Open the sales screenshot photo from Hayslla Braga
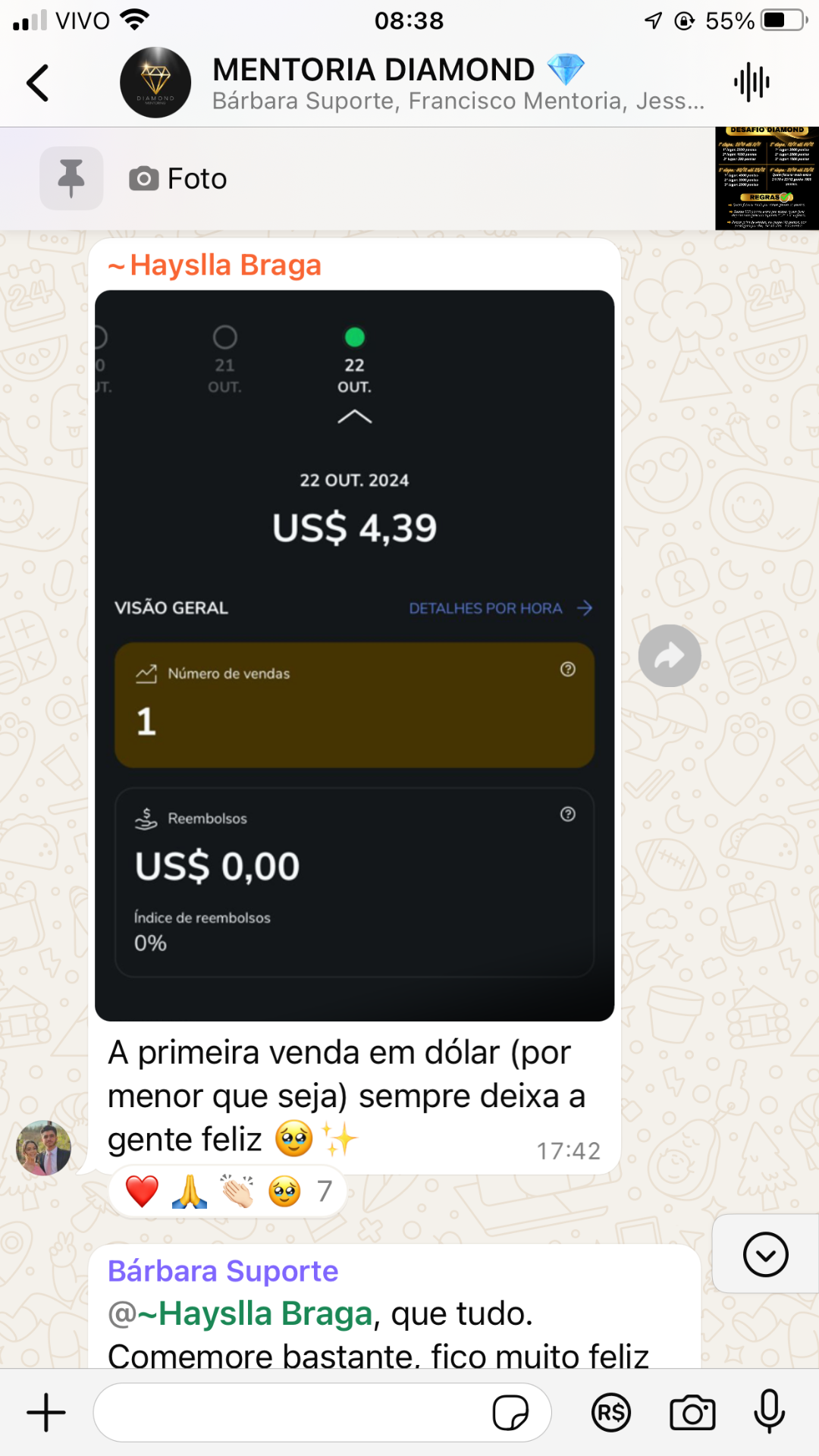 click(x=354, y=655)
